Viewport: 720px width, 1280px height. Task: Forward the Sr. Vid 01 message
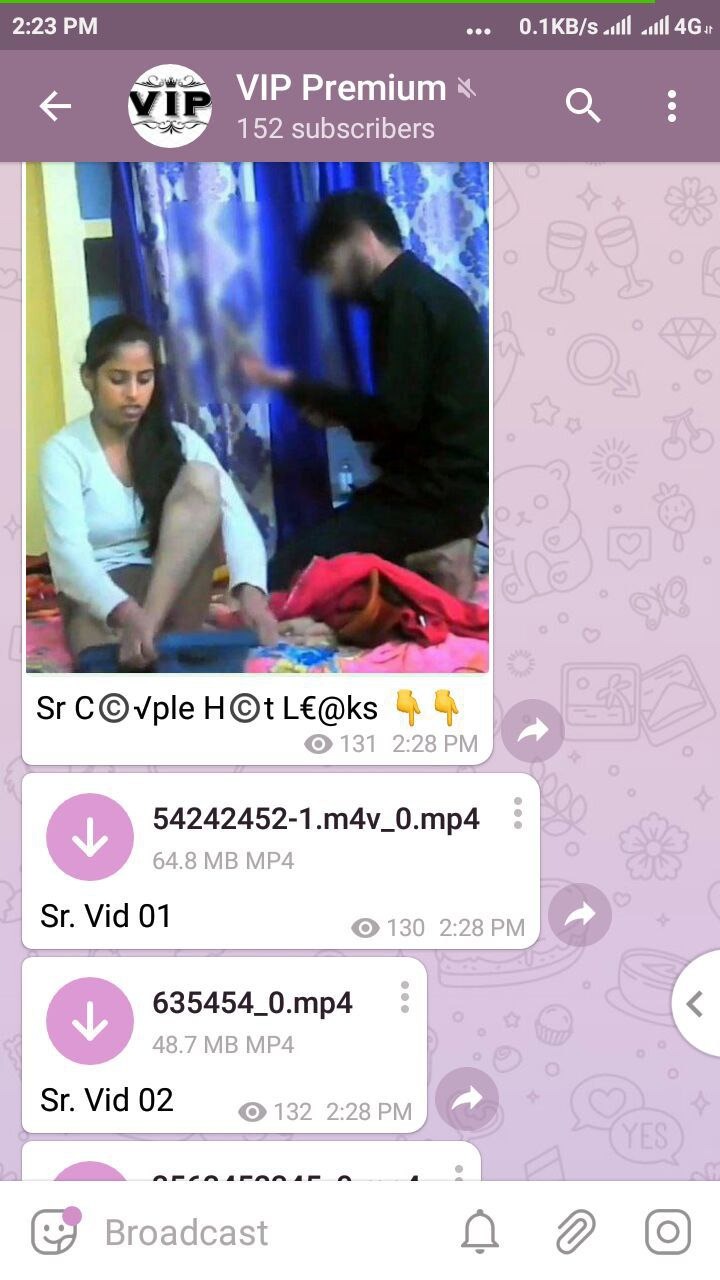point(579,914)
